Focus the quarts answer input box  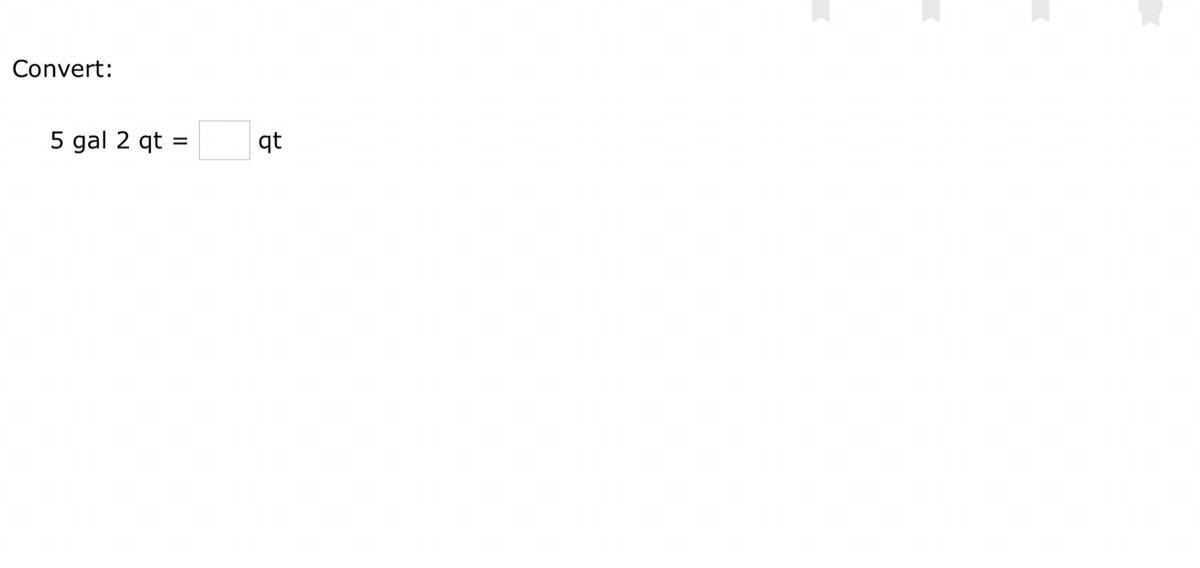224,141
